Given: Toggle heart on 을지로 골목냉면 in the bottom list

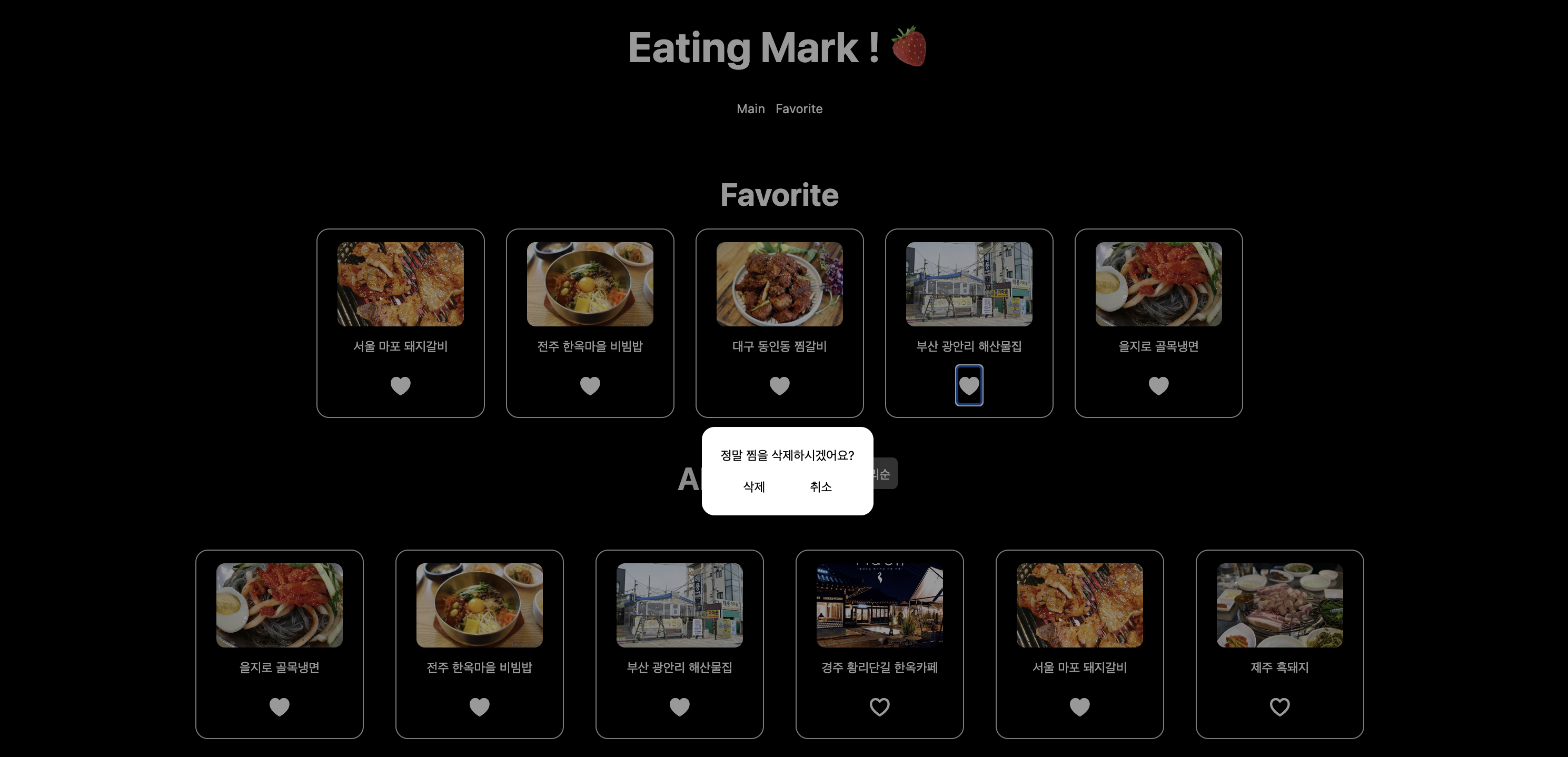Looking at the screenshot, I should [280, 707].
